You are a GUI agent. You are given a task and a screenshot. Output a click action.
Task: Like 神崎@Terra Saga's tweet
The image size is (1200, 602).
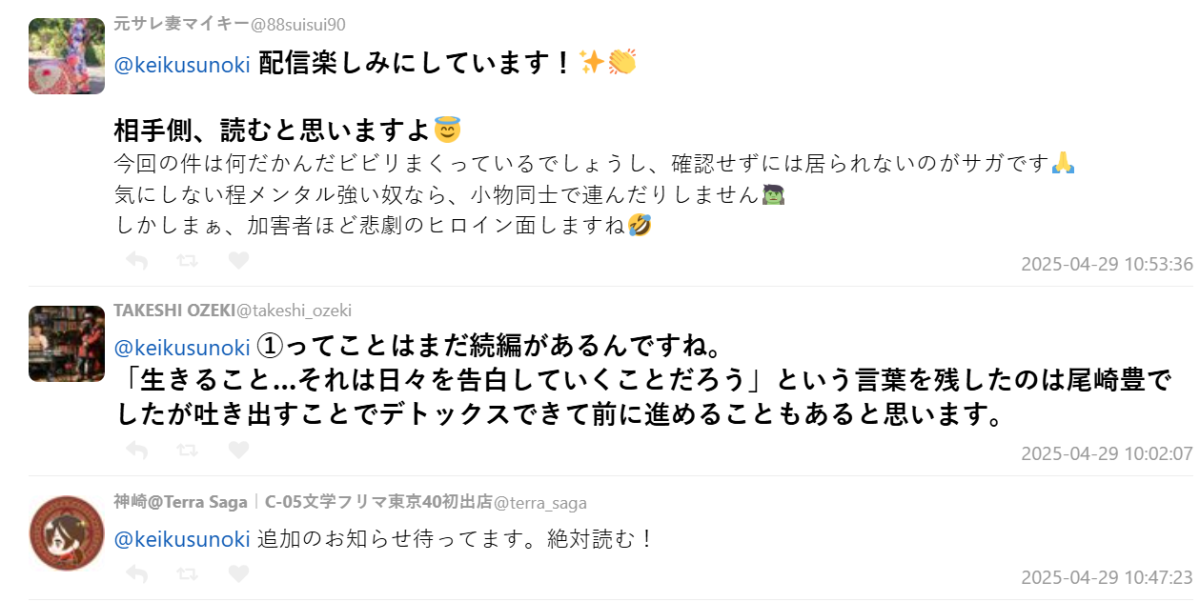pos(238,574)
